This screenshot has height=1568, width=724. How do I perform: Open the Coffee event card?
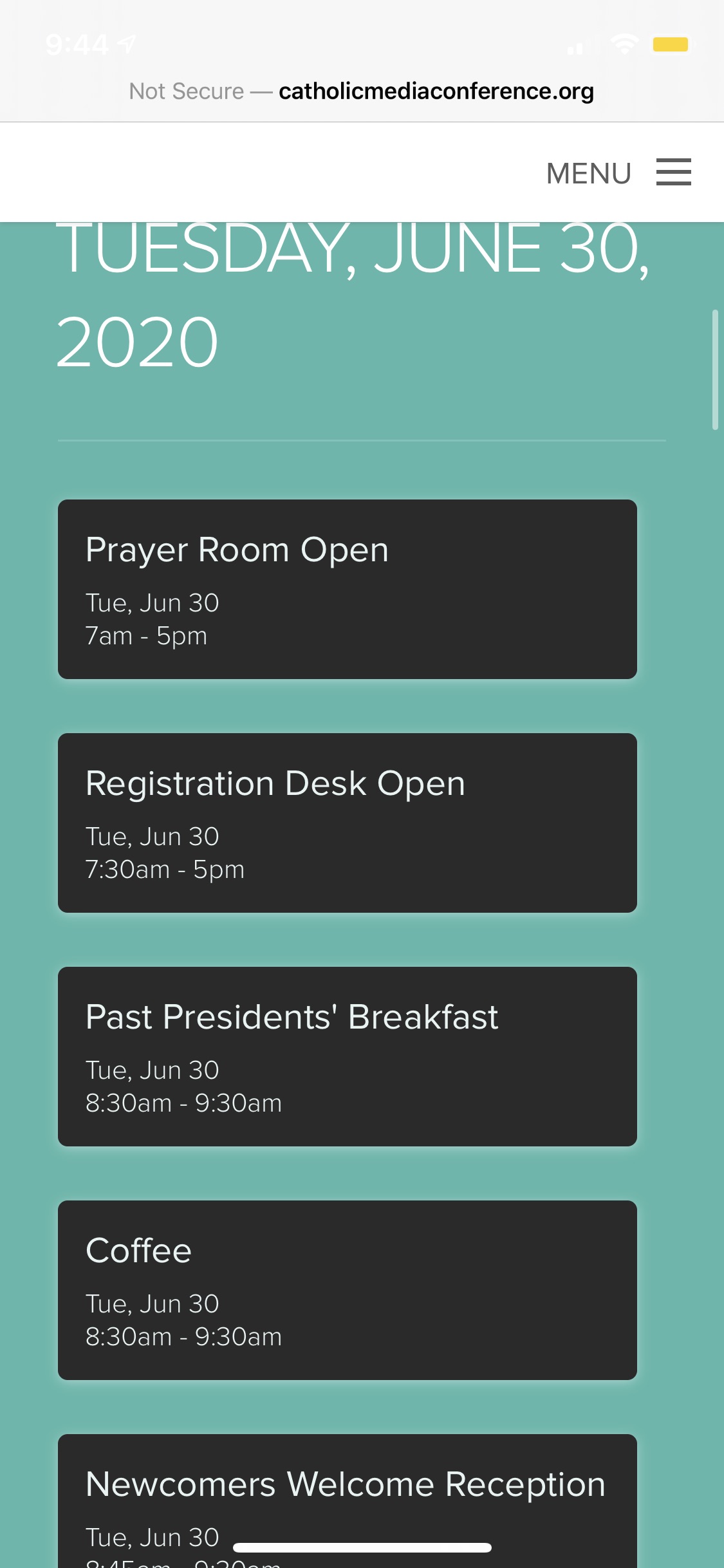[348, 1290]
